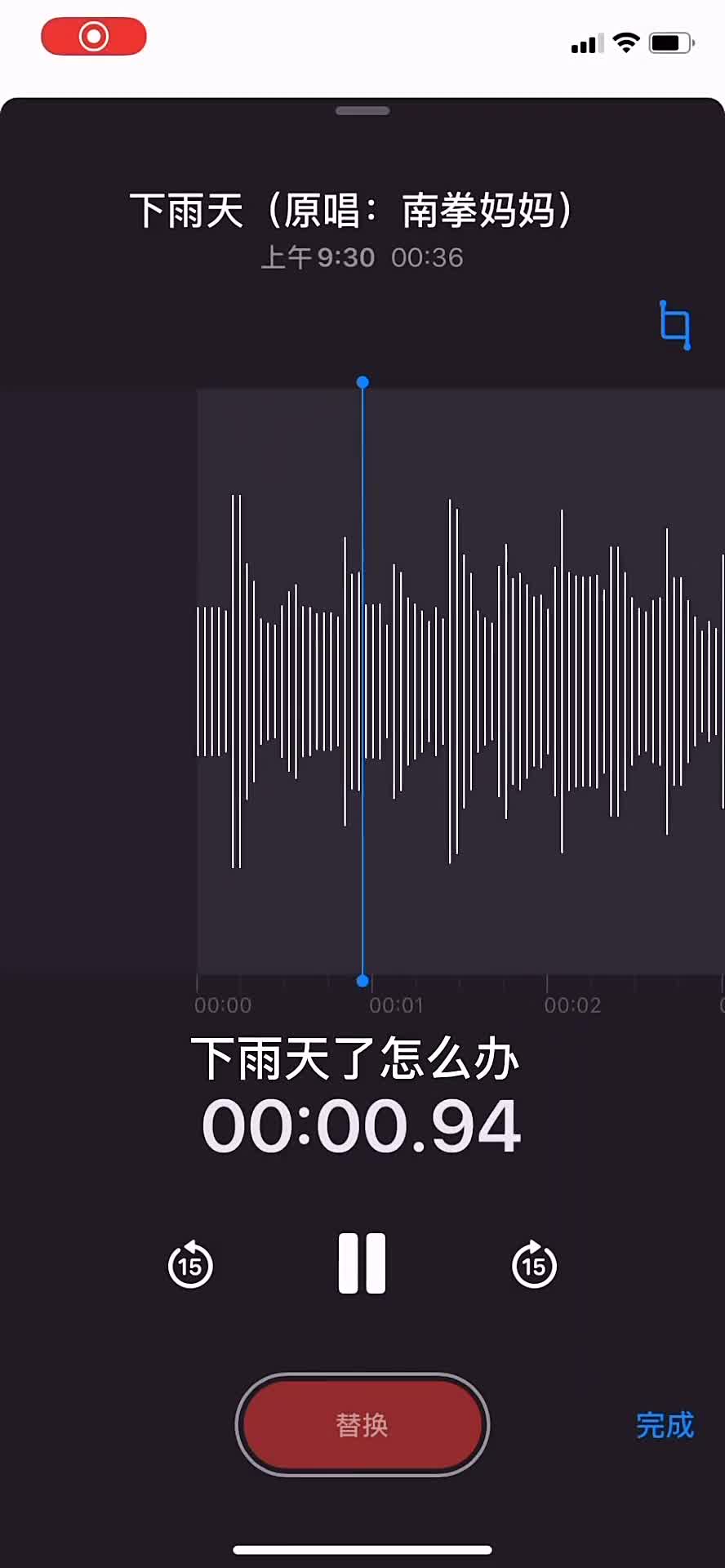Tap 完成 to finish editing
Screen dimensions: 725x1568
[x=665, y=1425]
